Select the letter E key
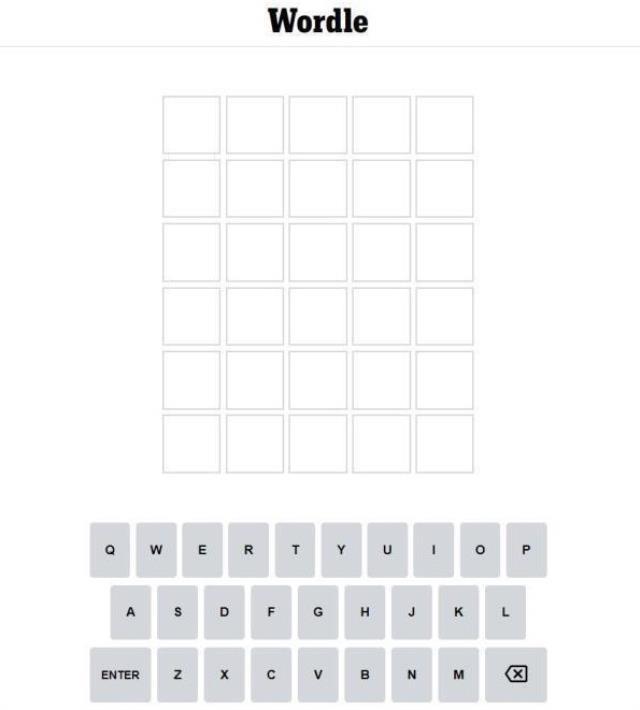 point(203,550)
